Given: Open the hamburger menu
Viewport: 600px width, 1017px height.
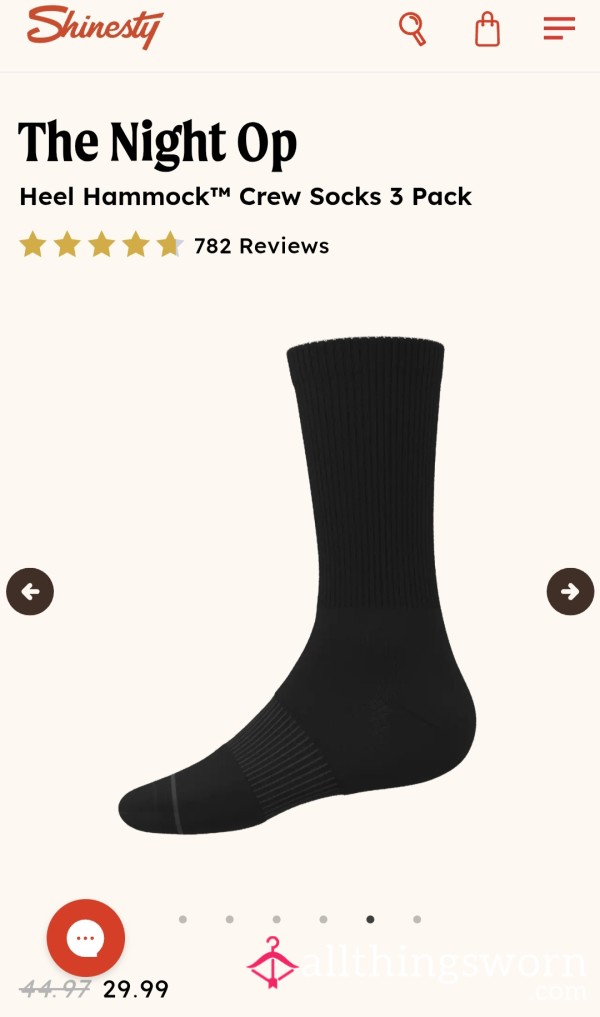Looking at the screenshot, I should [x=559, y=29].
